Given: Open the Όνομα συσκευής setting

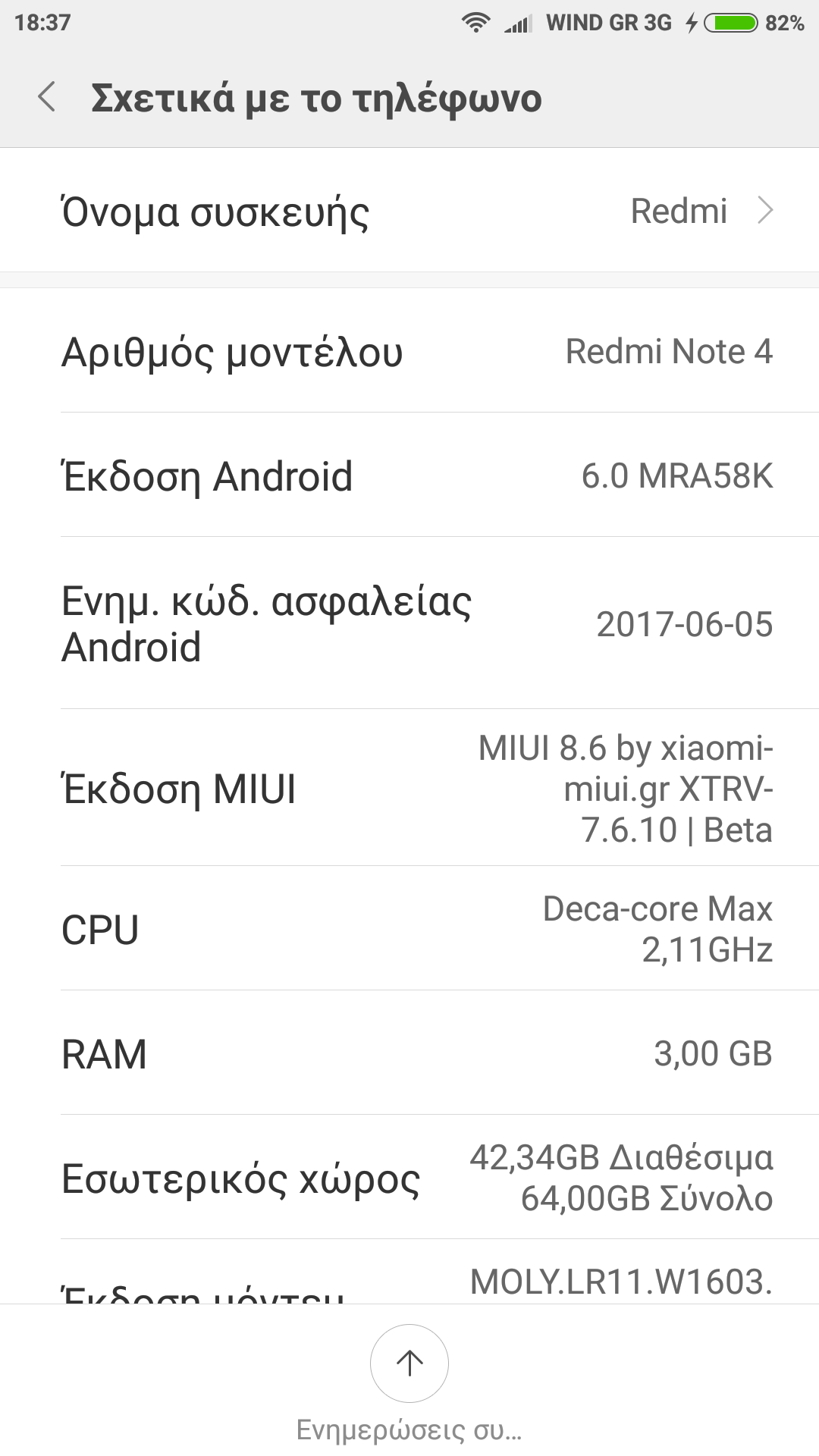Looking at the screenshot, I should coord(409,211).
